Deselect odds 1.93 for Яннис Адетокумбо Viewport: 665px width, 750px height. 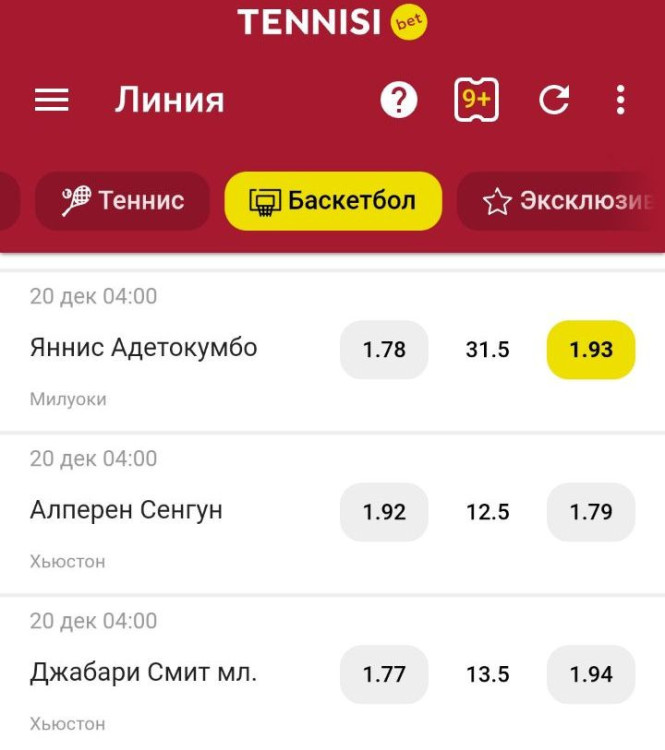tap(591, 350)
